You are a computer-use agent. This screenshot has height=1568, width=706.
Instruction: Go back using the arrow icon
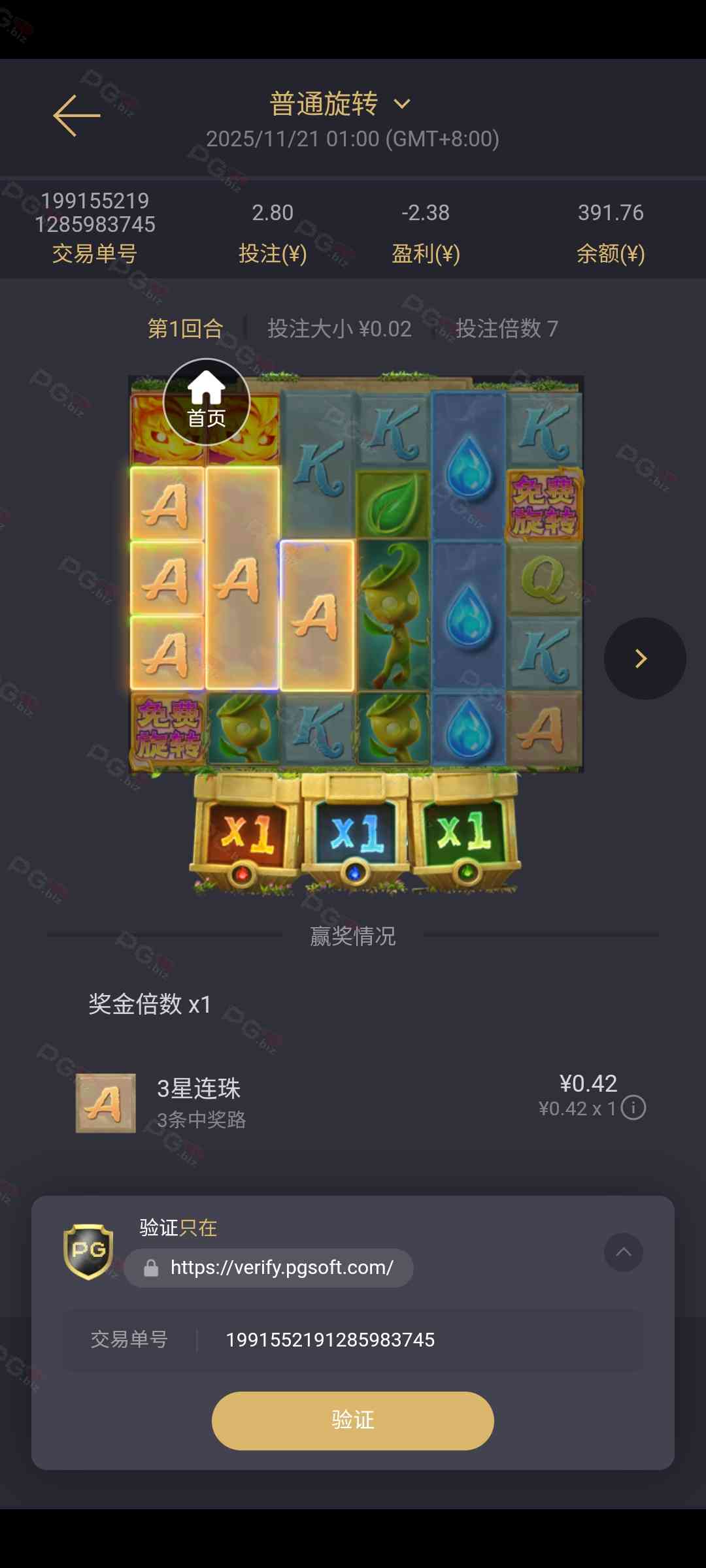tap(76, 116)
